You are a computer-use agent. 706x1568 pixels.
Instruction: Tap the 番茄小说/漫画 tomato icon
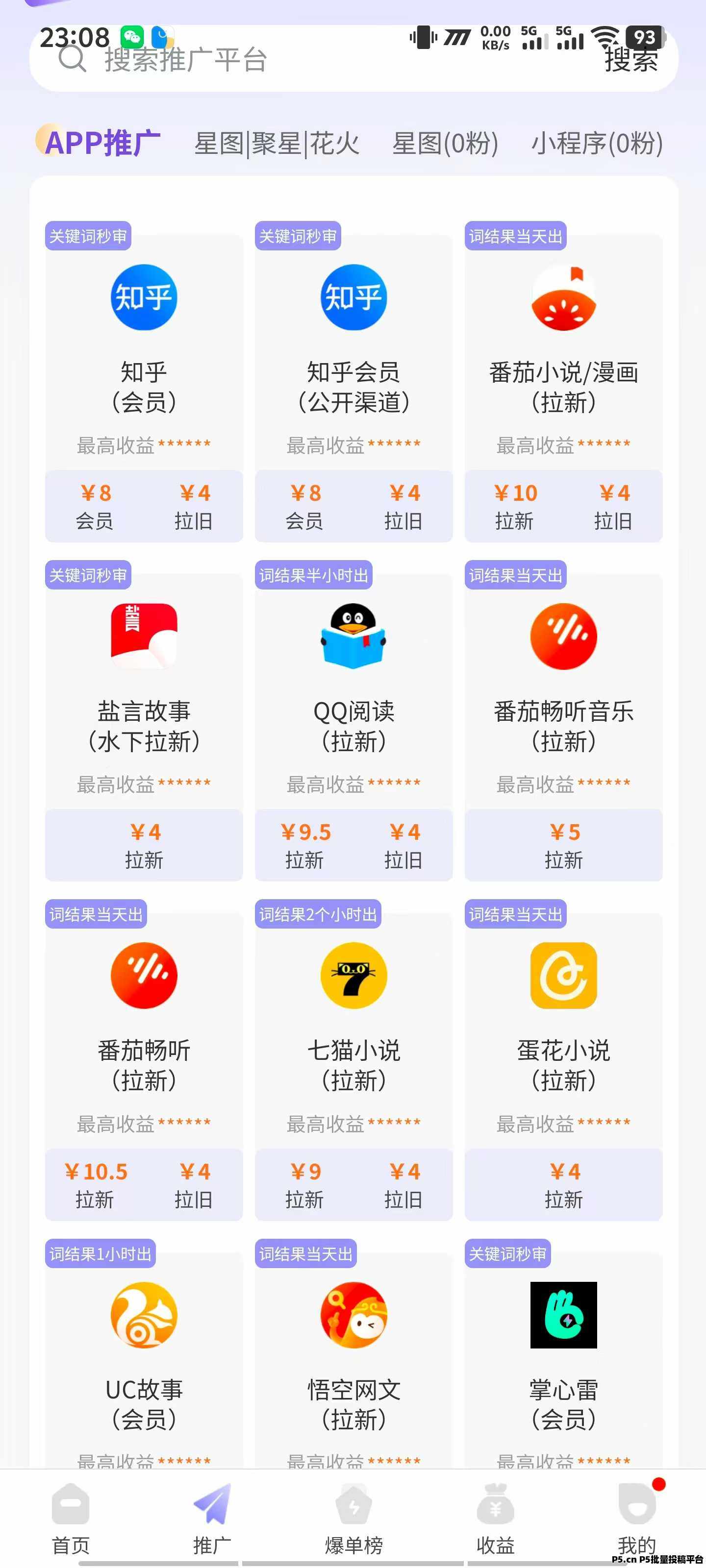click(563, 298)
